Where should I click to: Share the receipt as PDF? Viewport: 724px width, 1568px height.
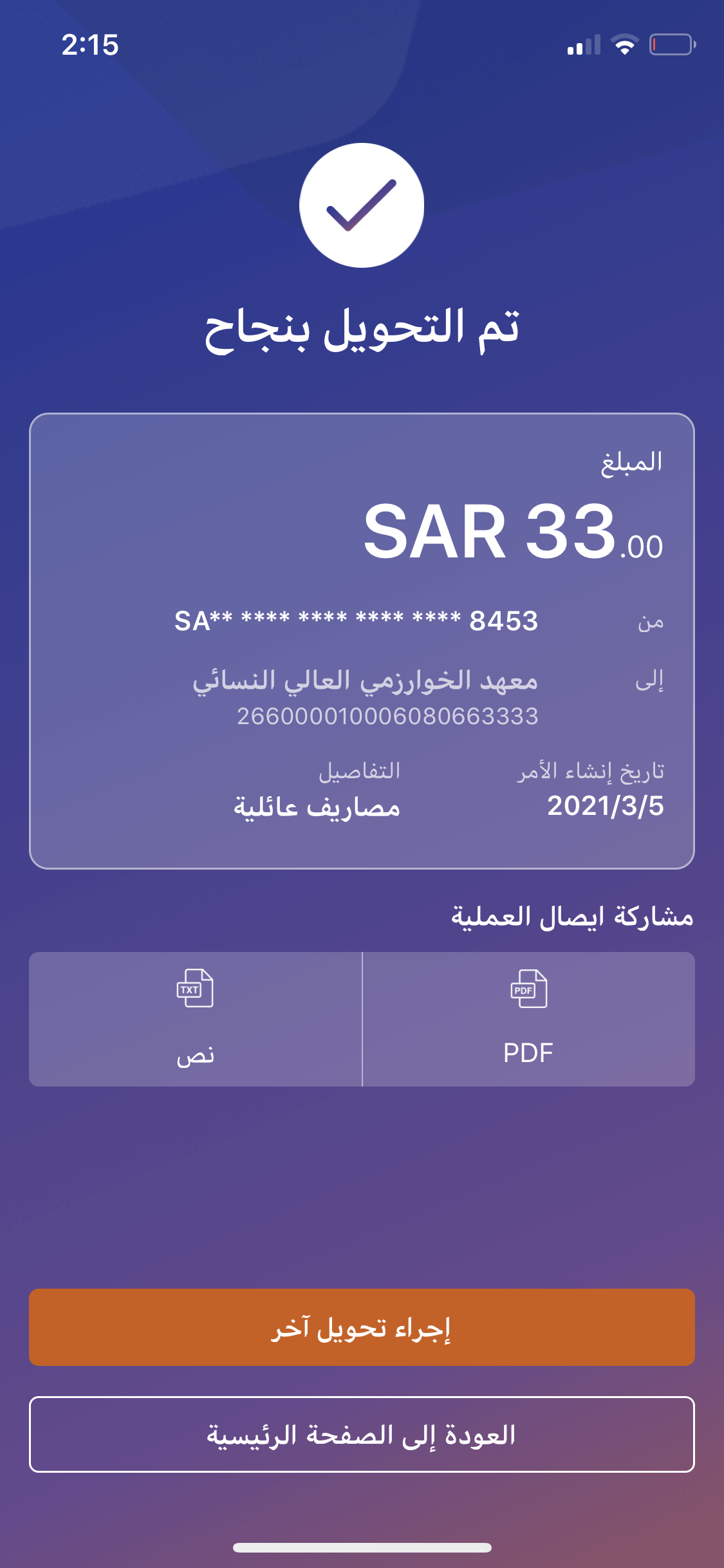click(528, 1019)
